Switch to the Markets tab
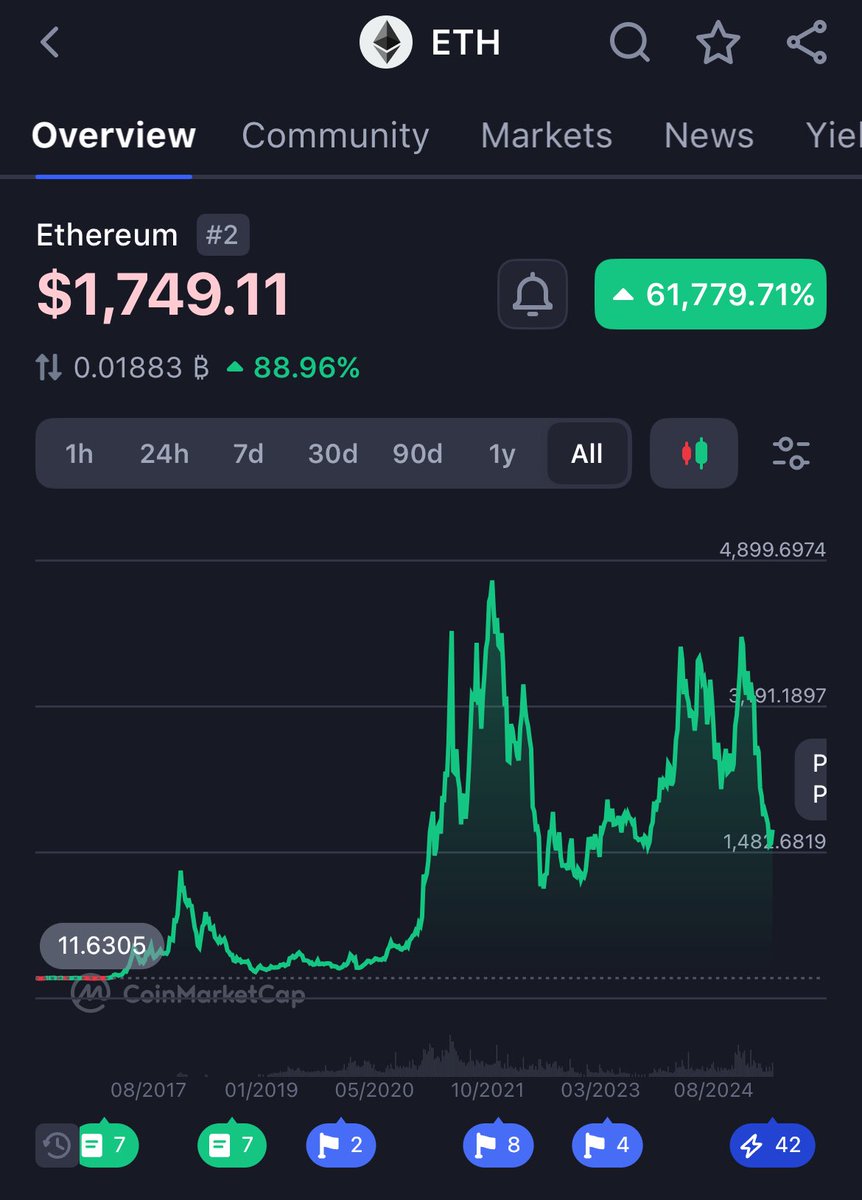 click(x=546, y=135)
